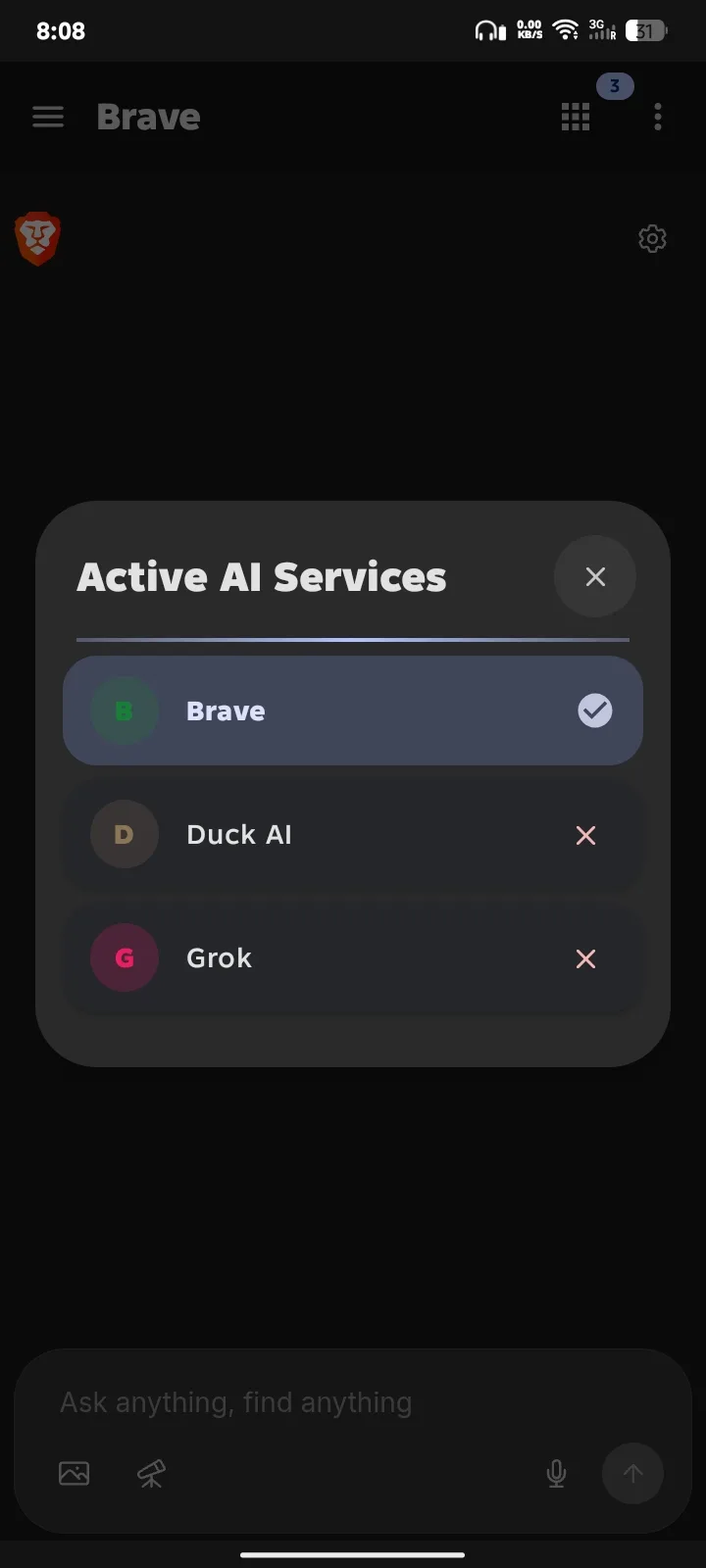Tap the telescope icon
The width and height of the screenshot is (706, 1568).
coord(151,1473)
